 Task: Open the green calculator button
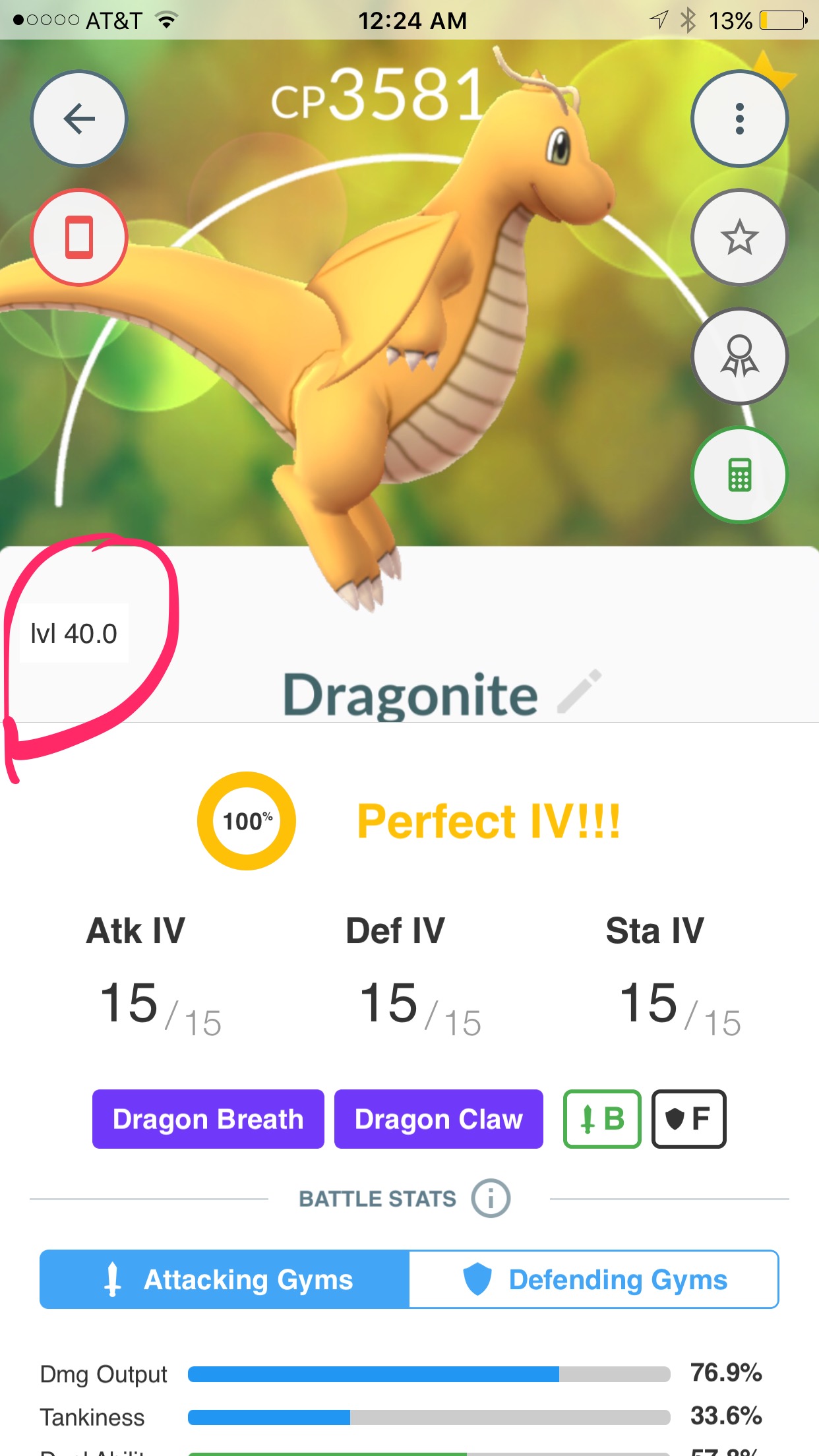tap(739, 475)
